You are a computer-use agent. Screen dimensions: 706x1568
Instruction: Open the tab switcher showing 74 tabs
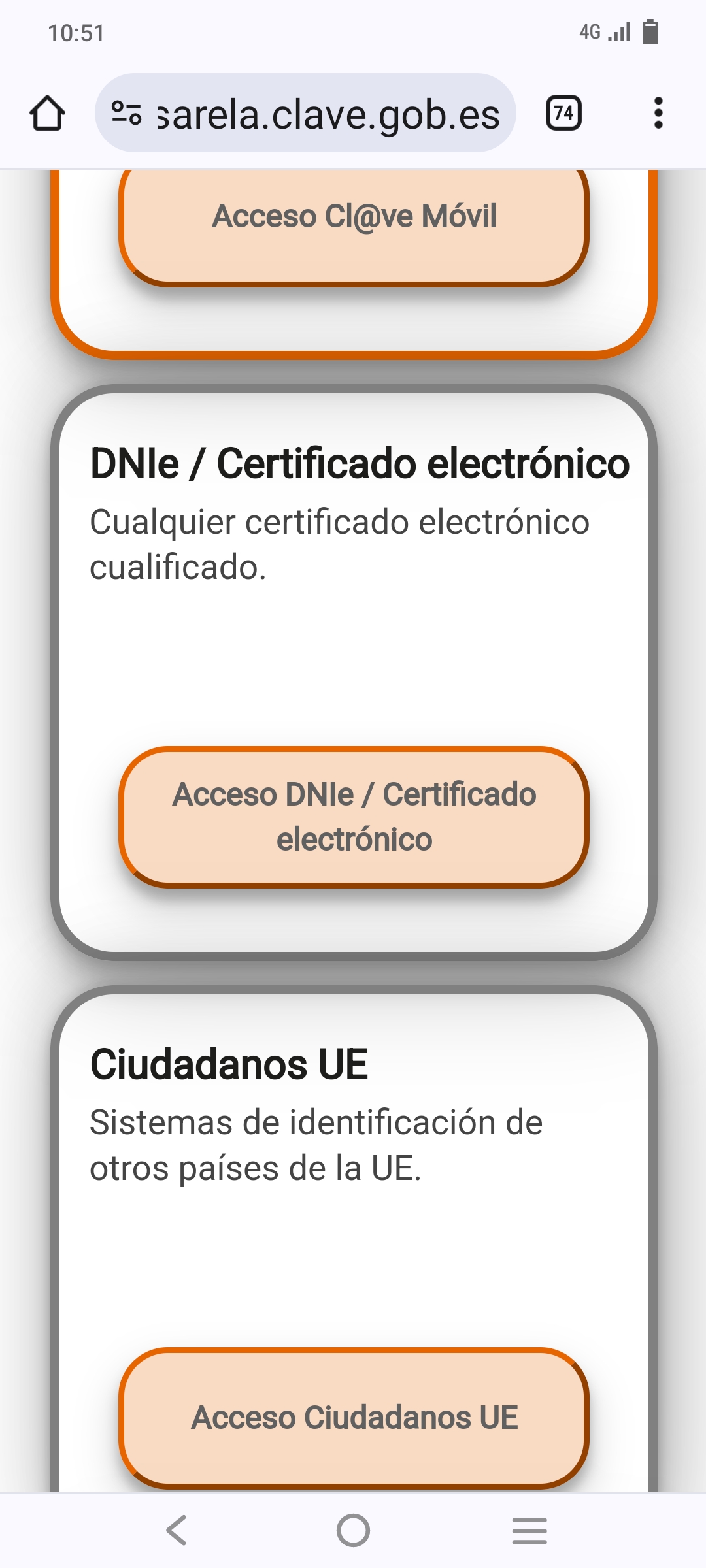click(563, 113)
